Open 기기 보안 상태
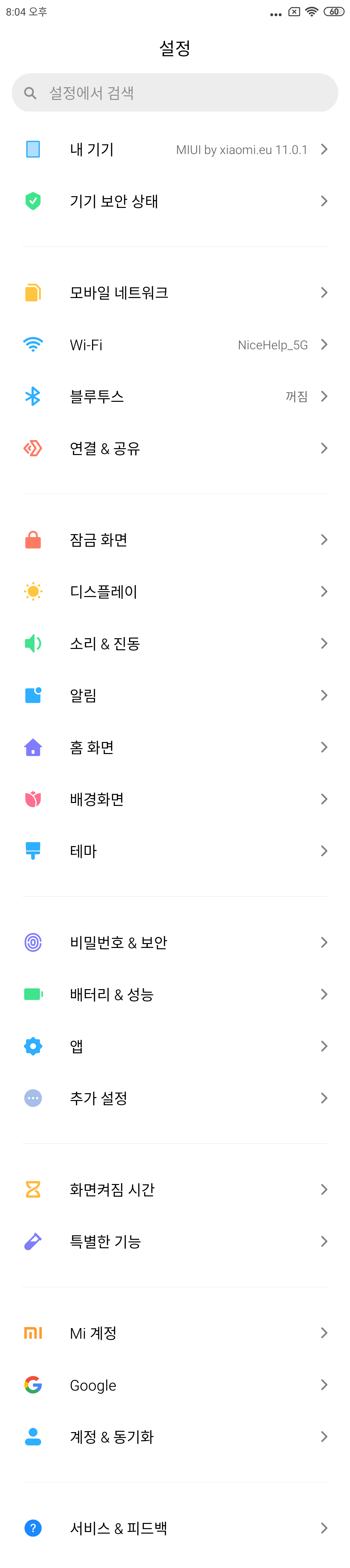Screen dimensions: 350x1568 tap(175, 201)
